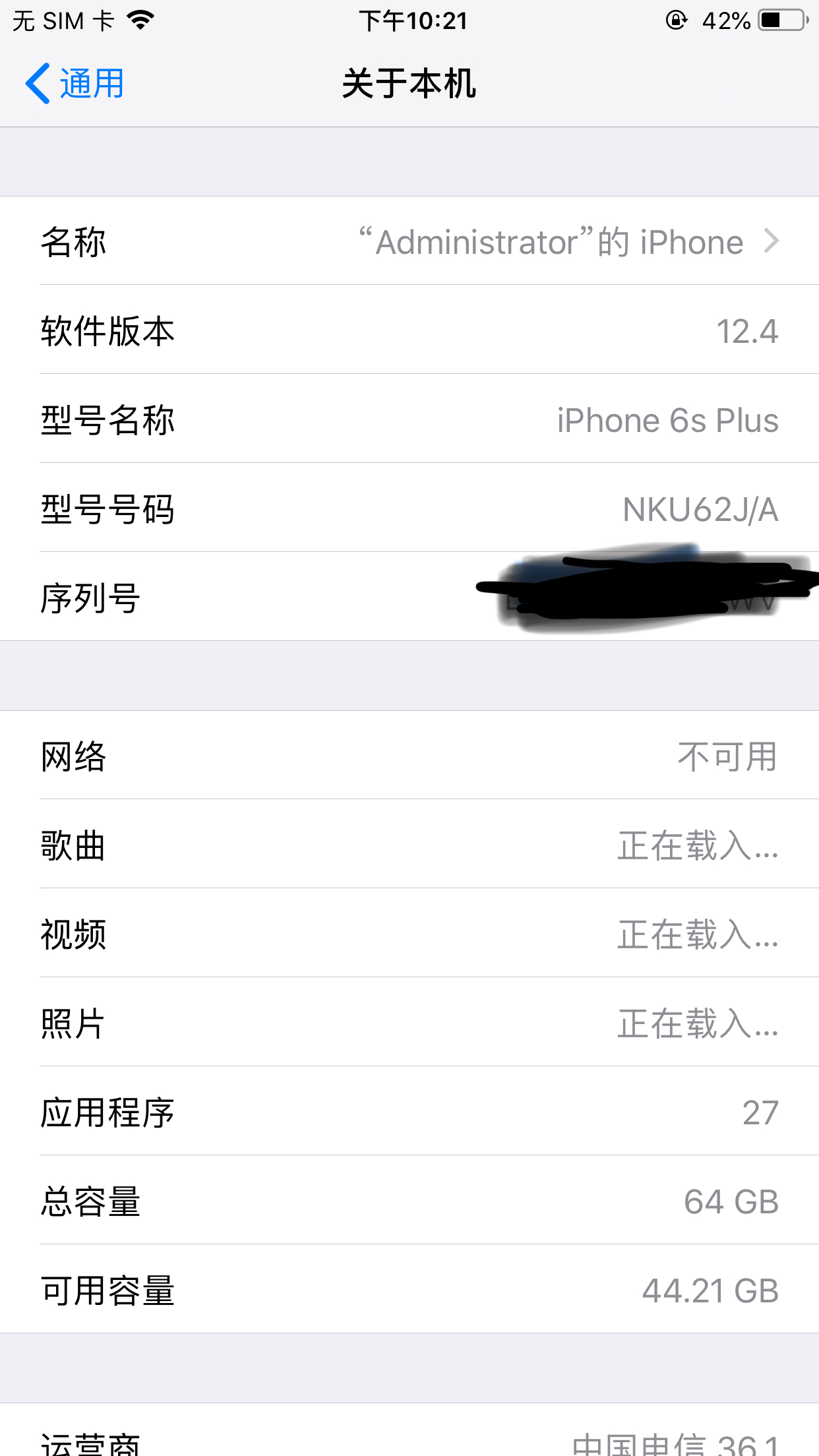Tap the 型号号码 row showing NKU62J/A

pos(409,509)
